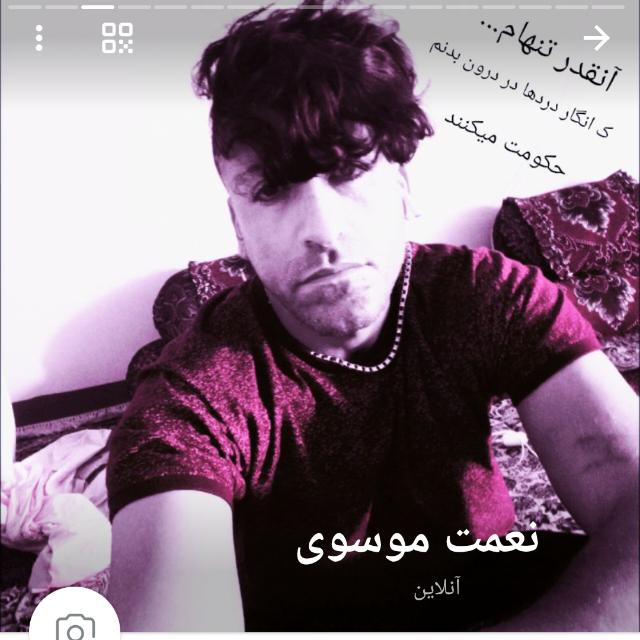The image size is (640, 640).
Task: Open the three-dot overflow menu
Action: coord(39,38)
